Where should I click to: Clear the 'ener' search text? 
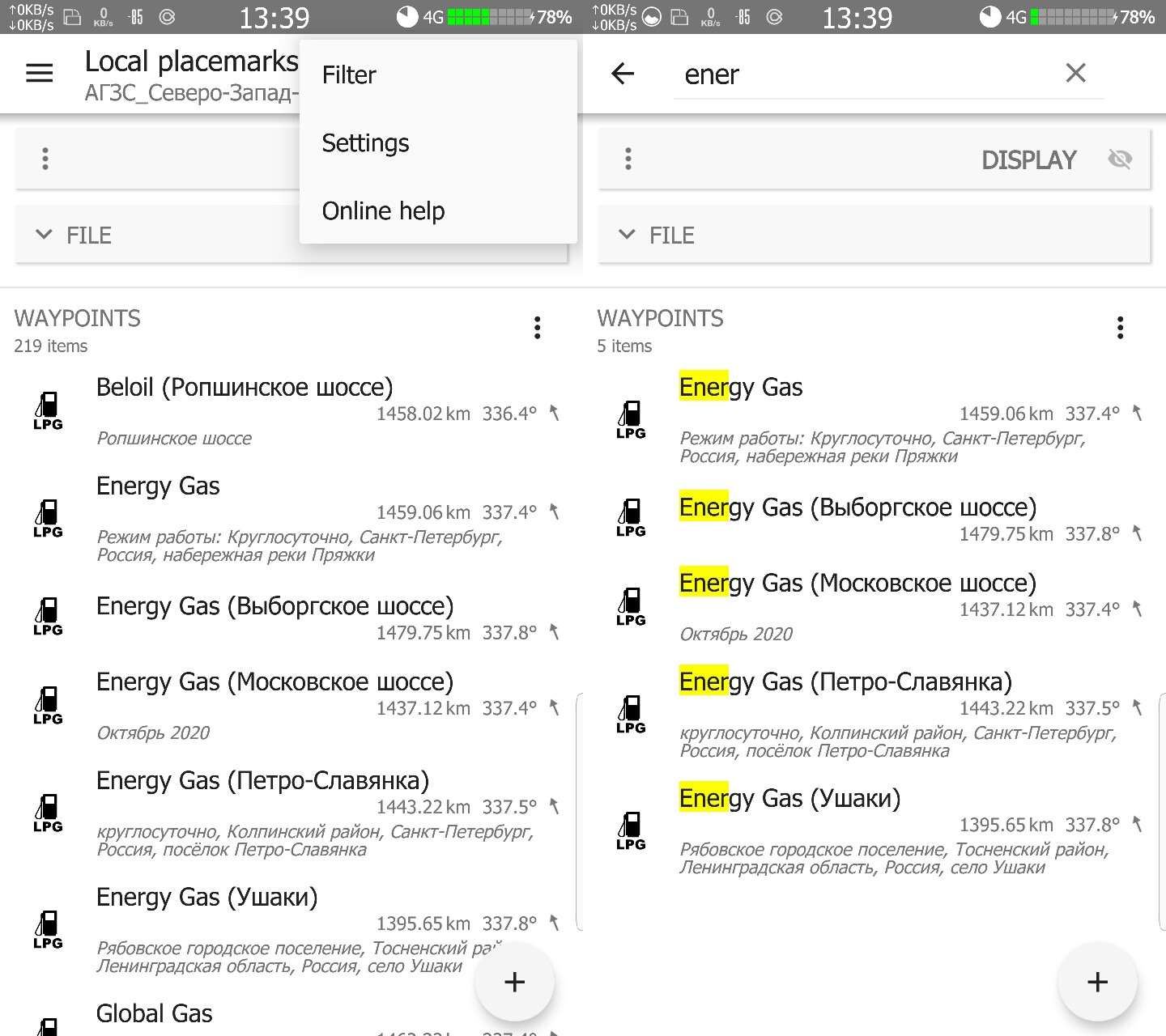pos(1075,74)
